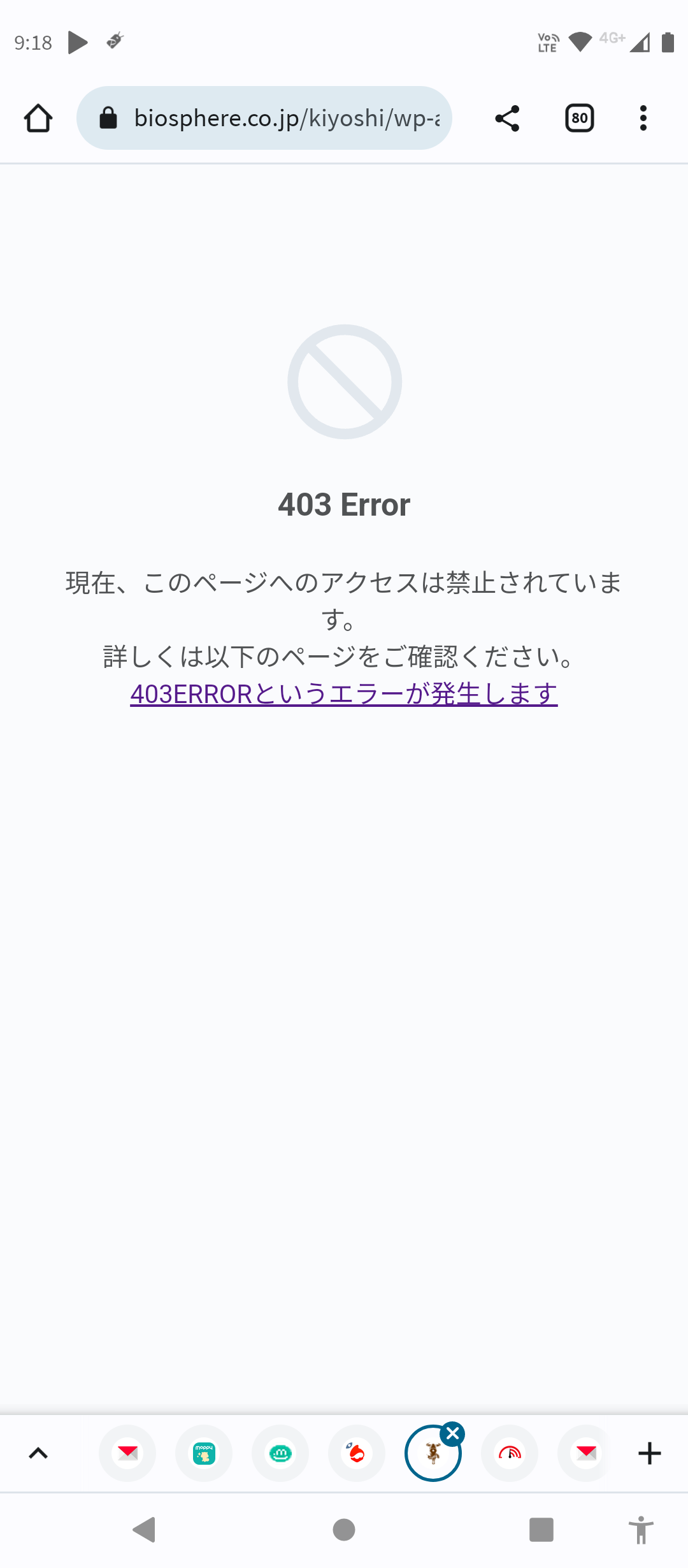688x1568 pixels.
Task: Go to the browser home page
Action: pyautogui.click(x=38, y=118)
